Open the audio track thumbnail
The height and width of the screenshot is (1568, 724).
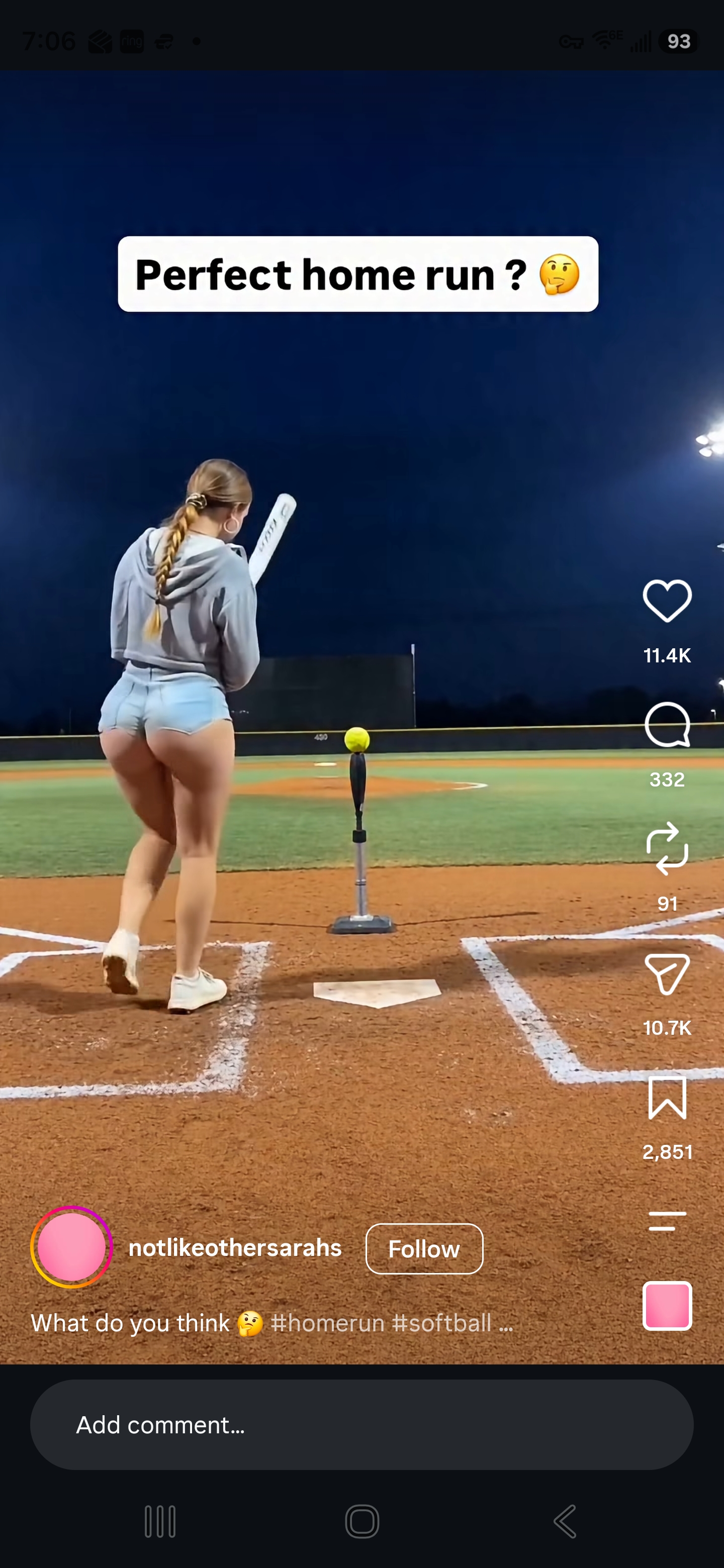tap(667, 1306)
